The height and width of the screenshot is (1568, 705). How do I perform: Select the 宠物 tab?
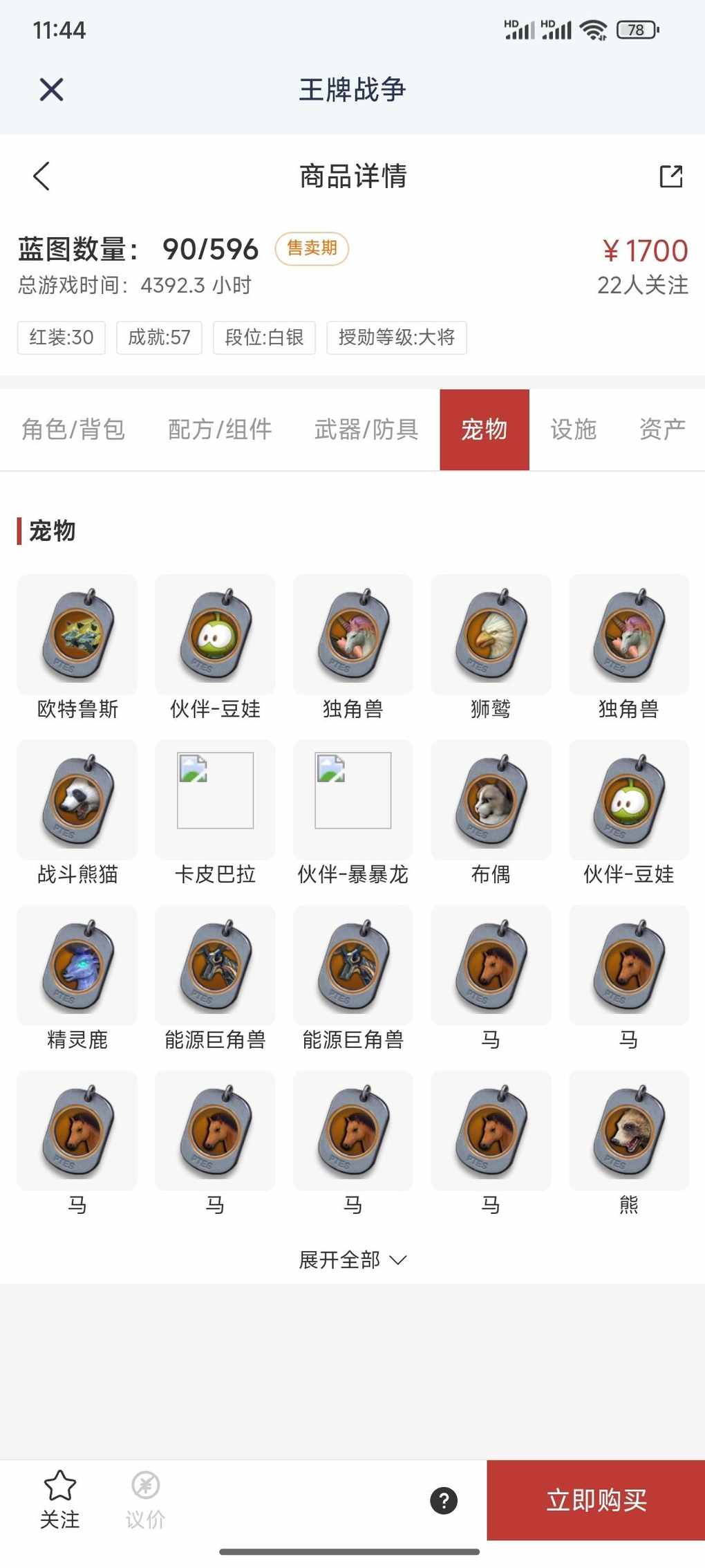[485, 430]
